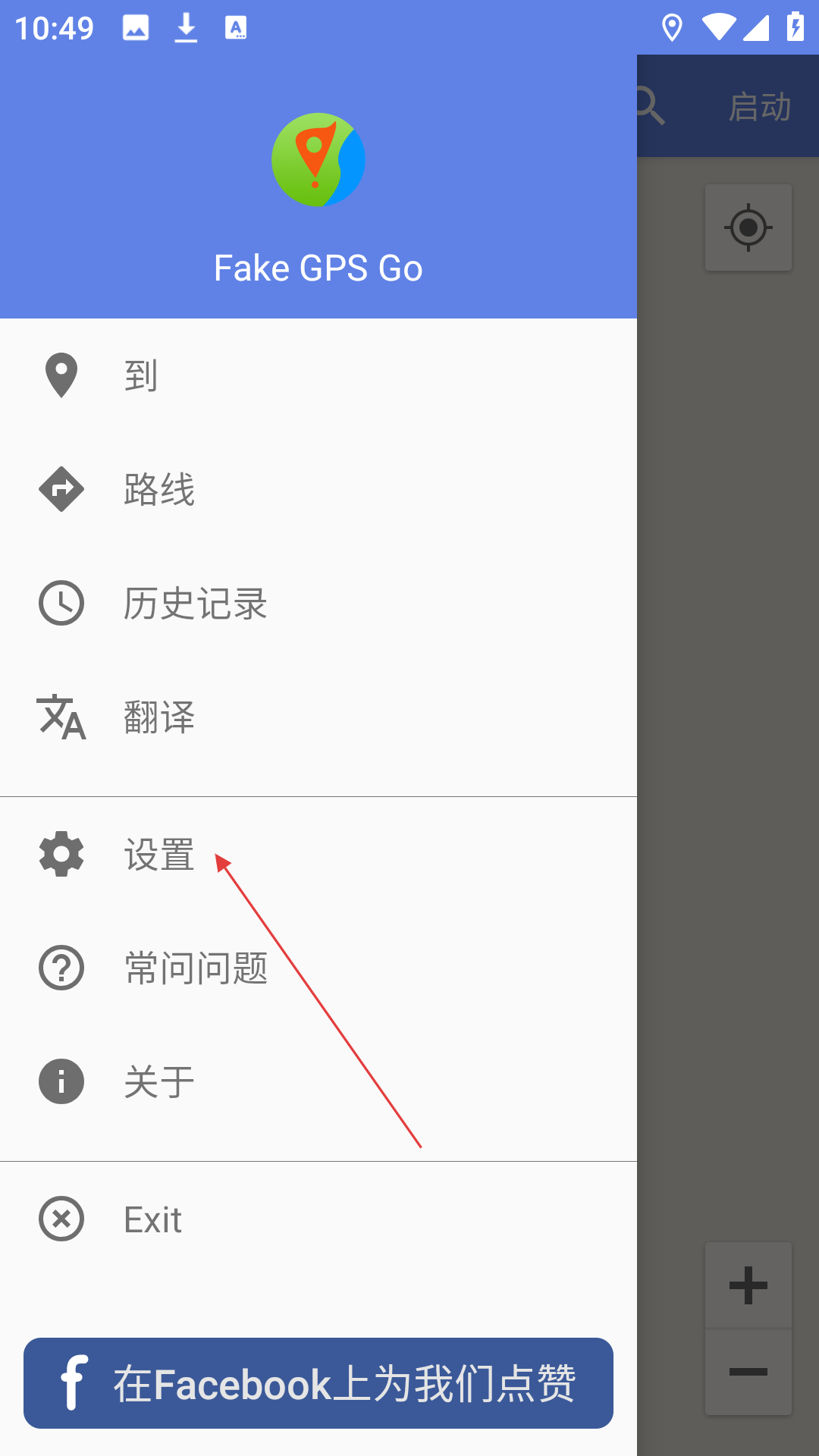View 历史记录 history
Viewport: 819px width, 1456px height.
click(x=318, y=603)
